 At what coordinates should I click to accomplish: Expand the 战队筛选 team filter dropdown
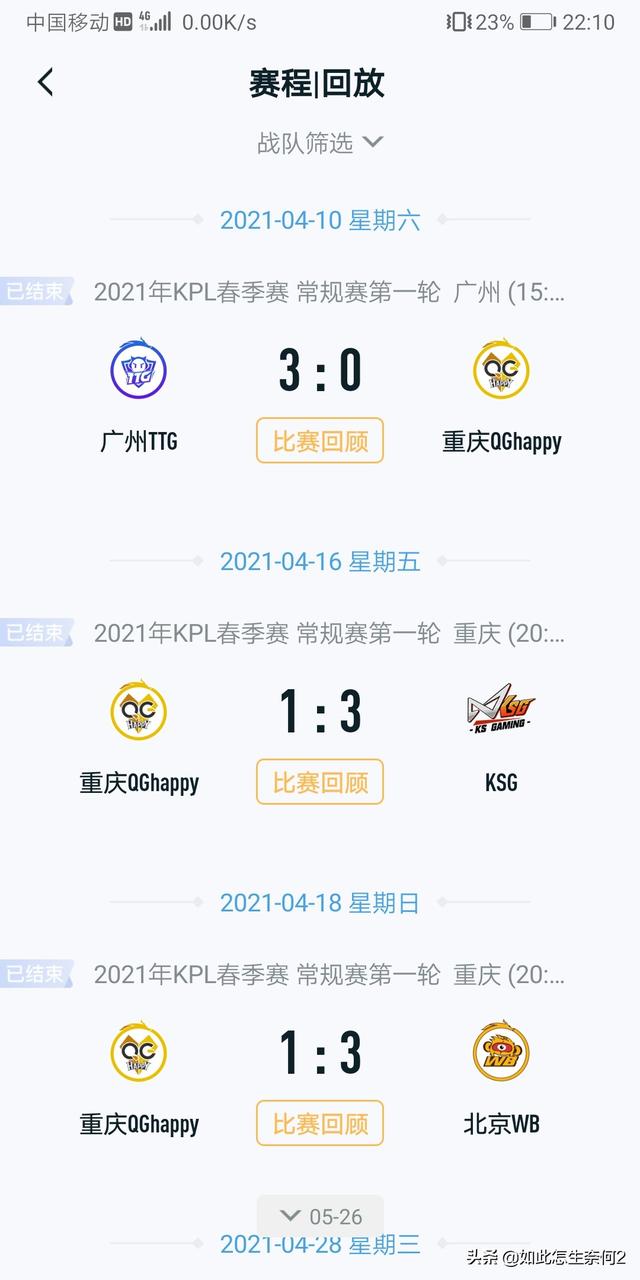coord(320,143)
